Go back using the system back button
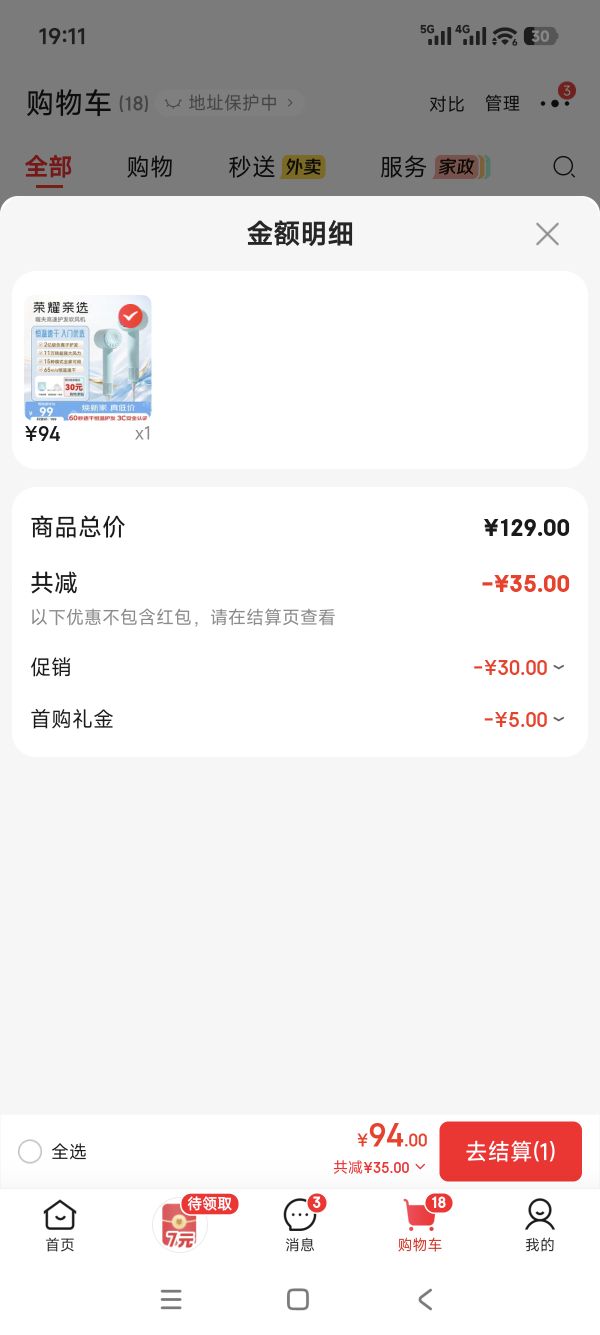This screenshot has height=1335, width=600. (425, 1299)
